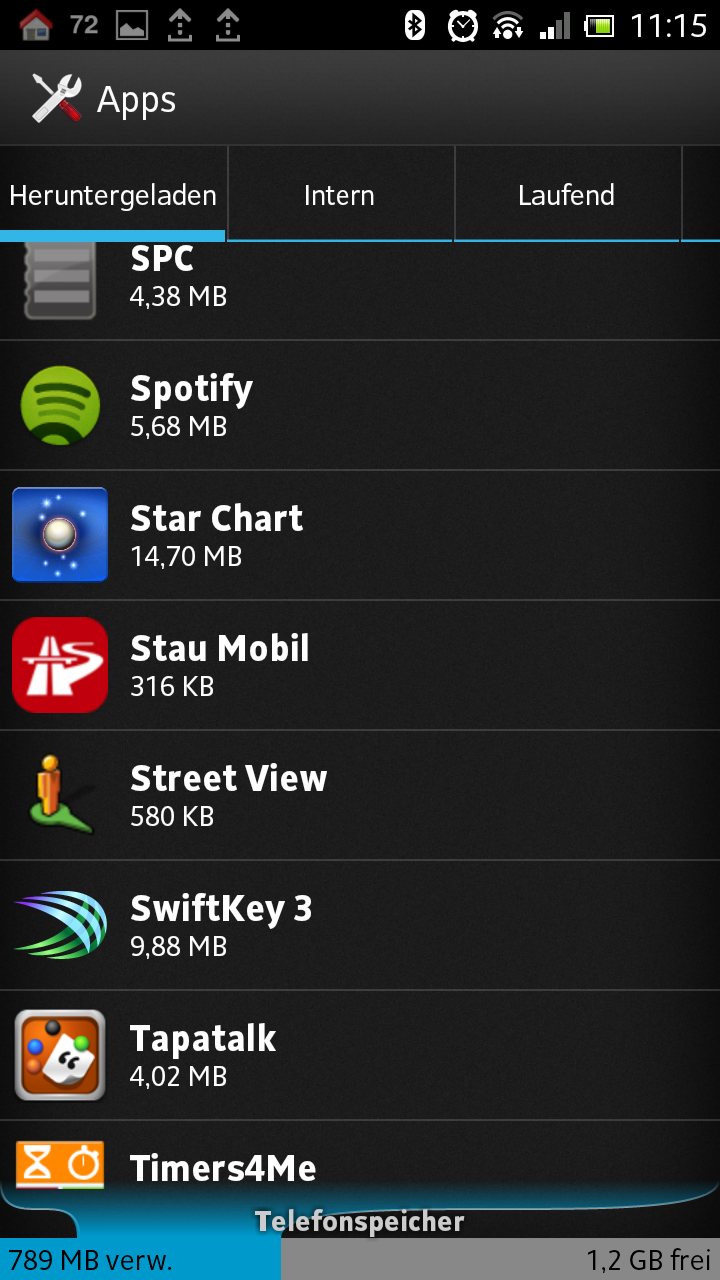Select the Heruntergeladen tab
The width and height of the screenshot is (720, 1280).
click(113, 195)
